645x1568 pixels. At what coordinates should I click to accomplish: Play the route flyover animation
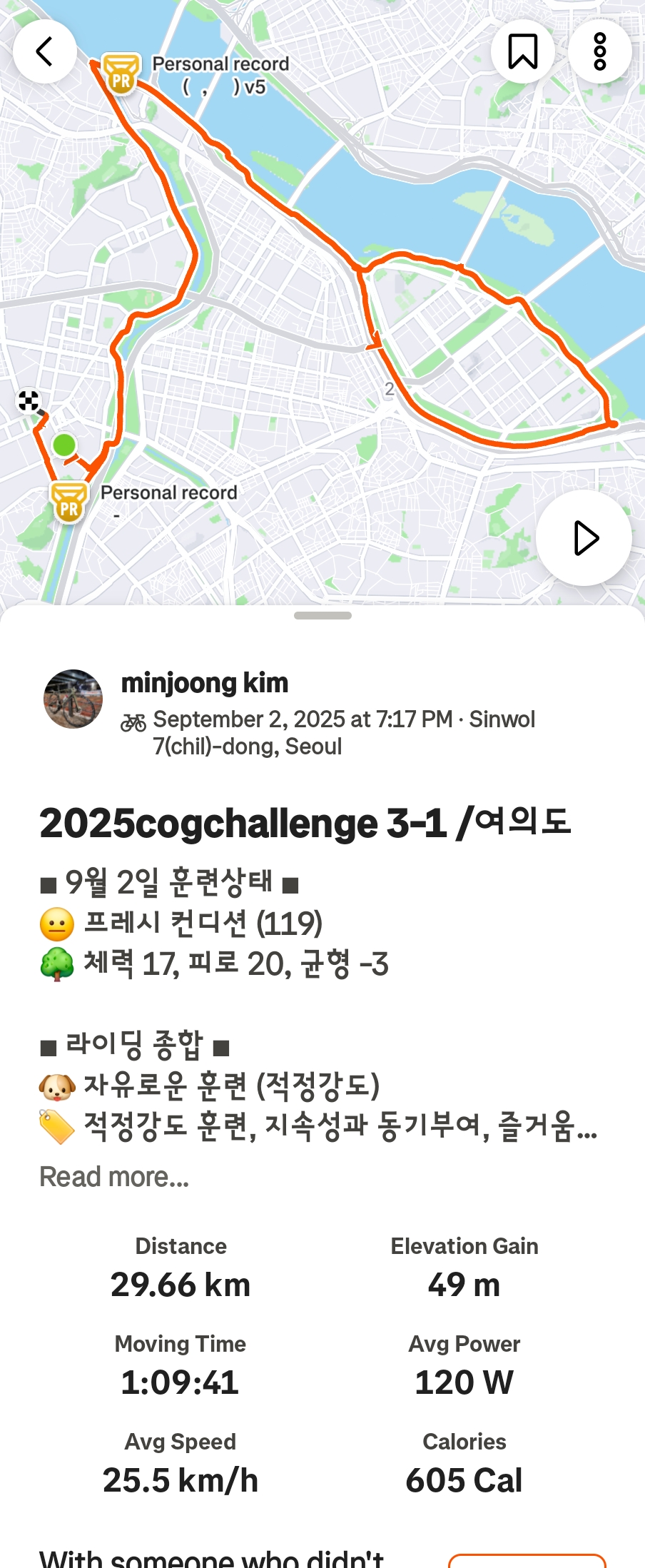tap(584, 538)
